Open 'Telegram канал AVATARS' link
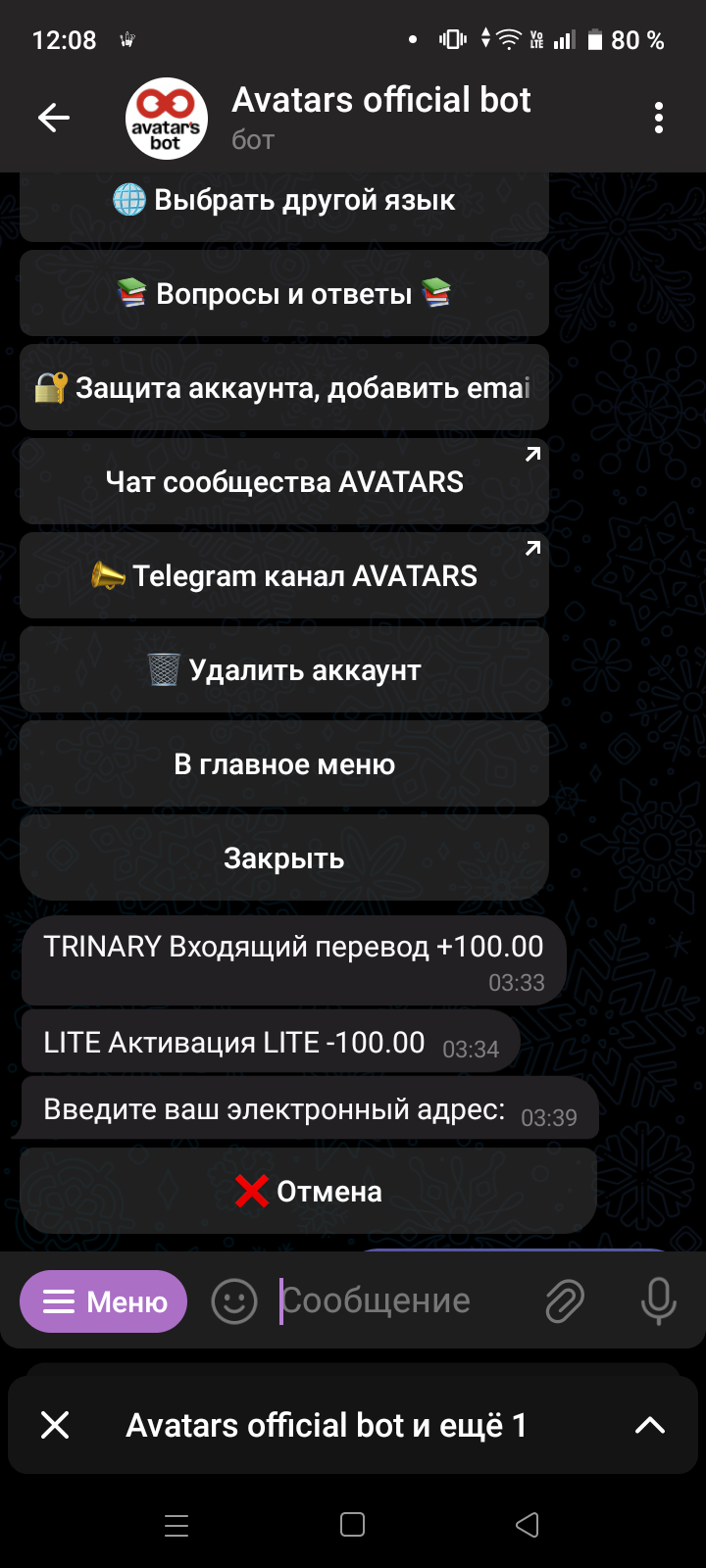This screenshot has height=1568, width=706. (284, 576)
